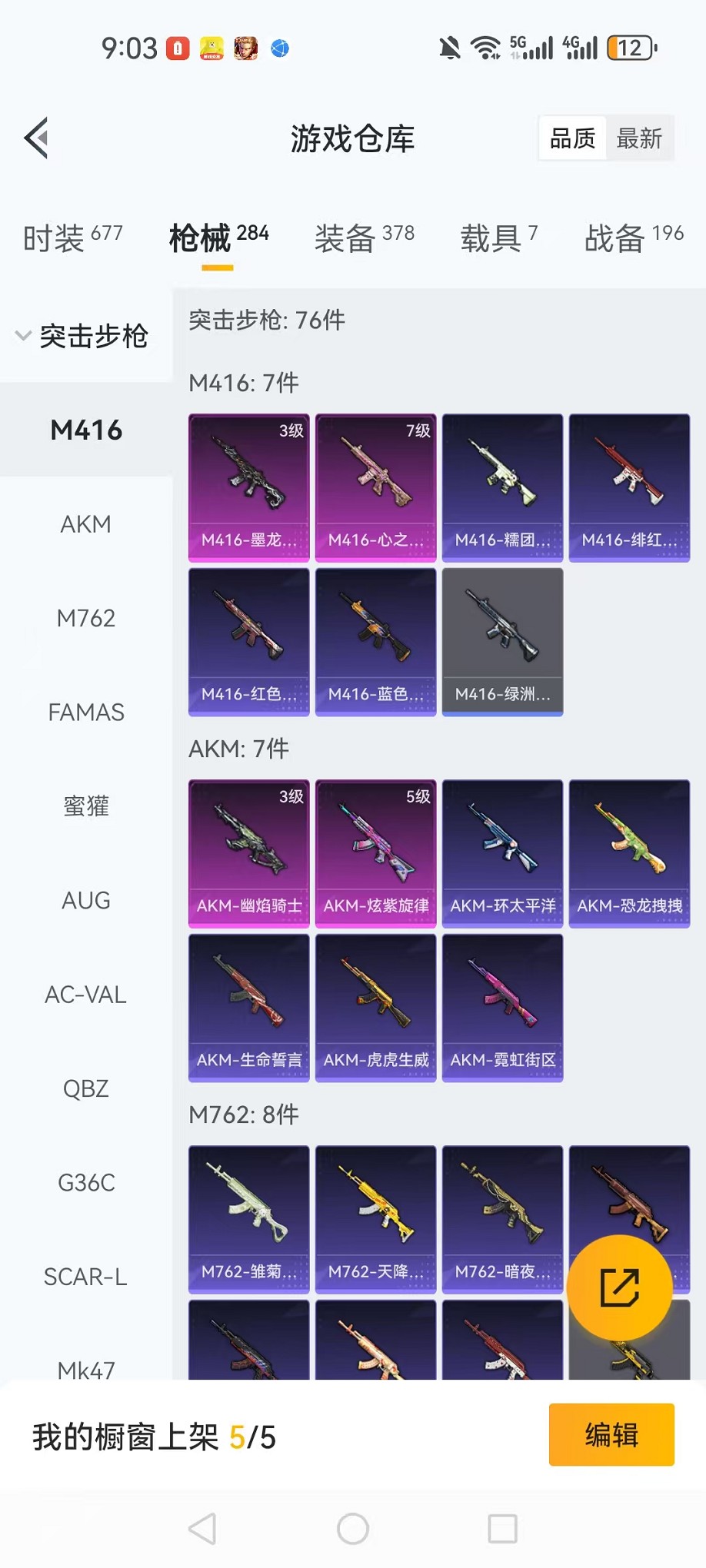Open the 载具 tab
This screenshot has height=1568, width=706.
pyautogui.click(x=498, y=238)
